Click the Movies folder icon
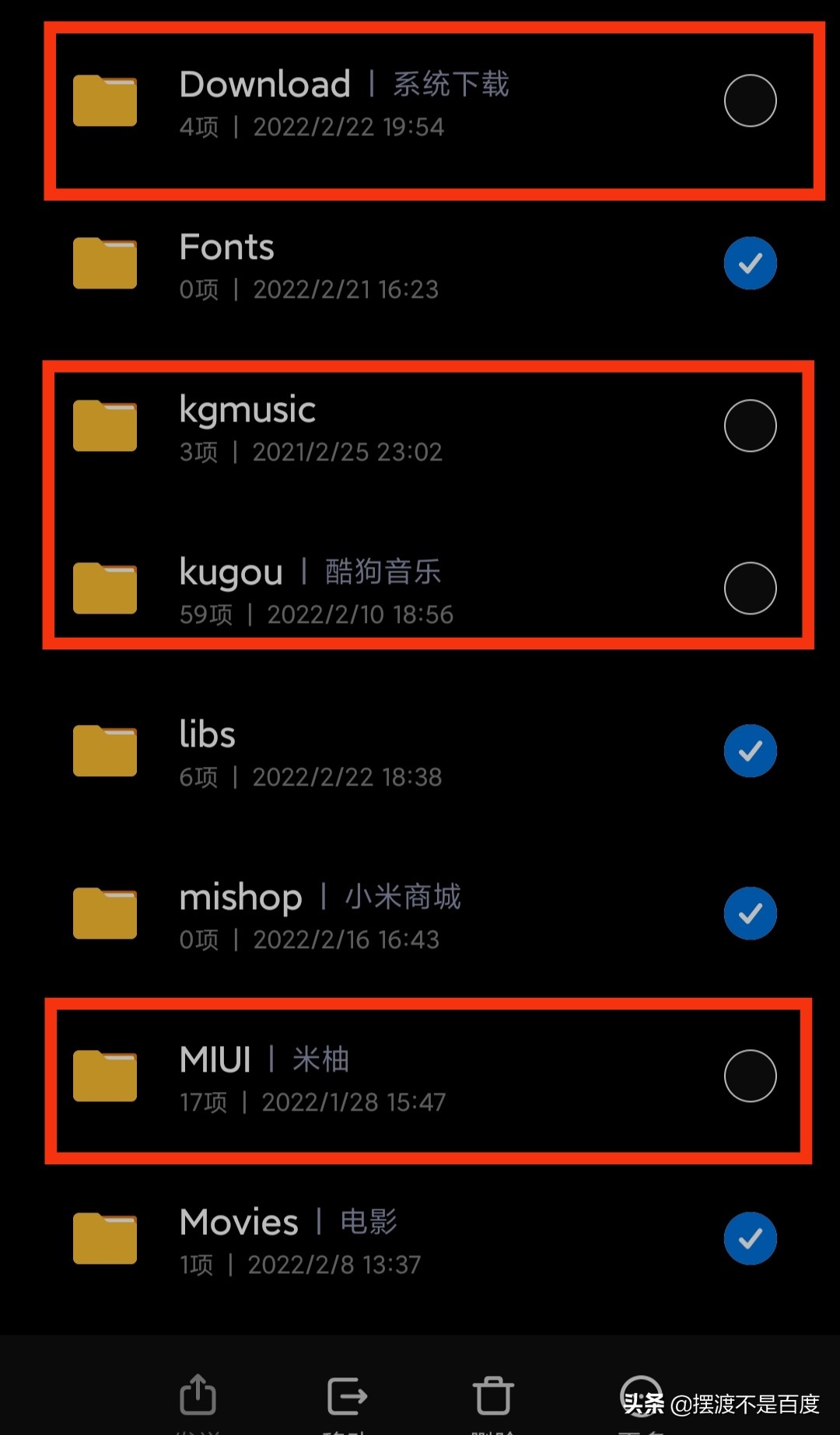 coord(104,1239)
